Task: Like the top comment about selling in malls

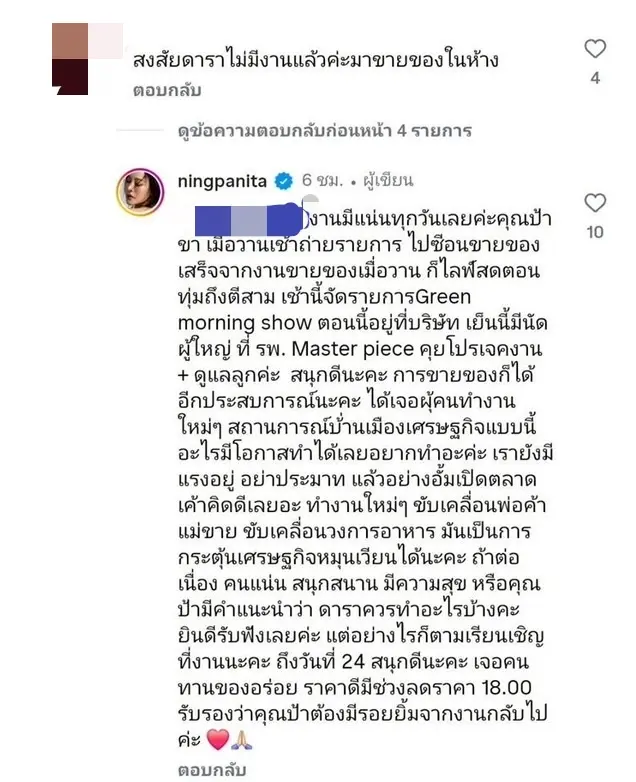Action: [x=595, y=48]
